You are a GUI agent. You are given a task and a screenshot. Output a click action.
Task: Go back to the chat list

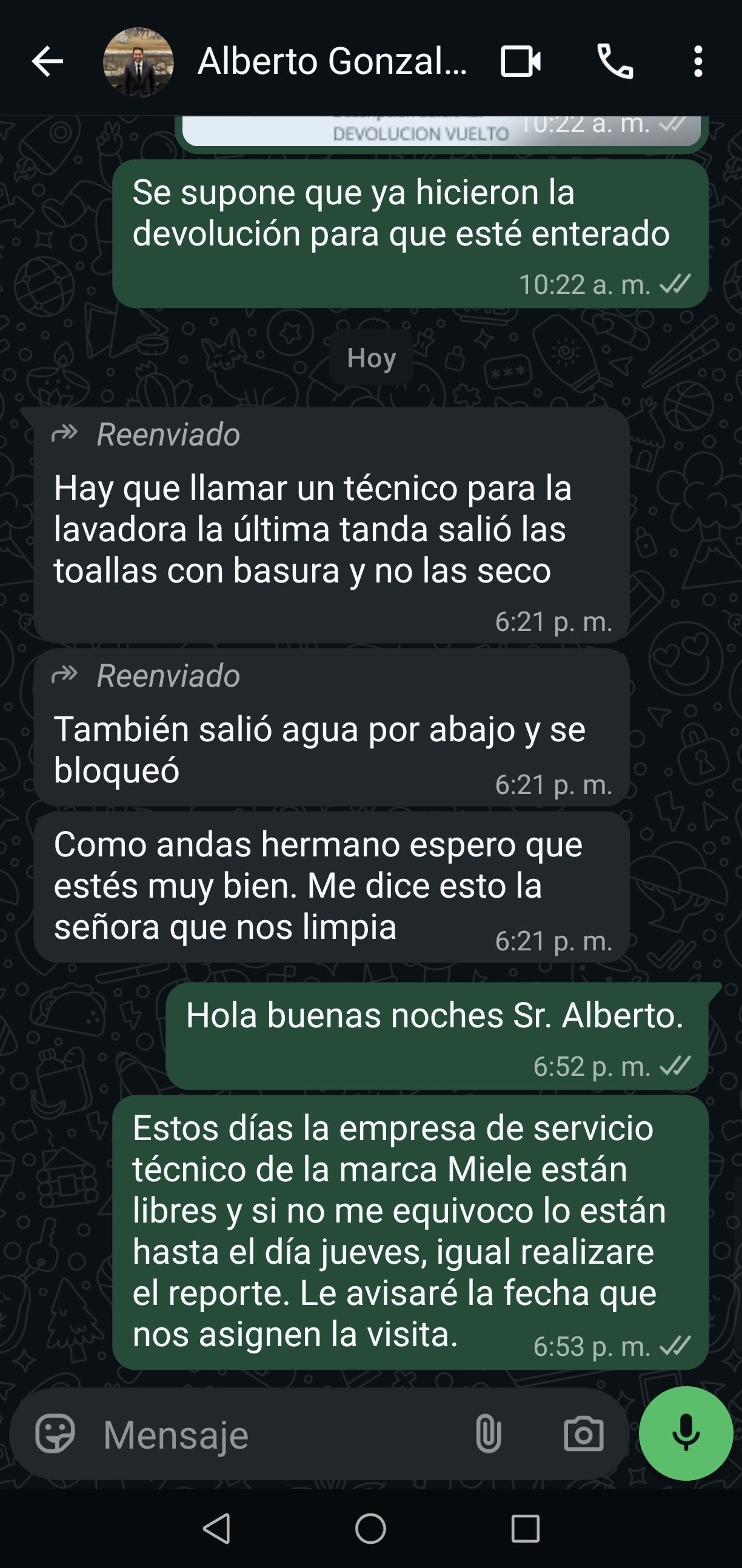coord(47,61)
